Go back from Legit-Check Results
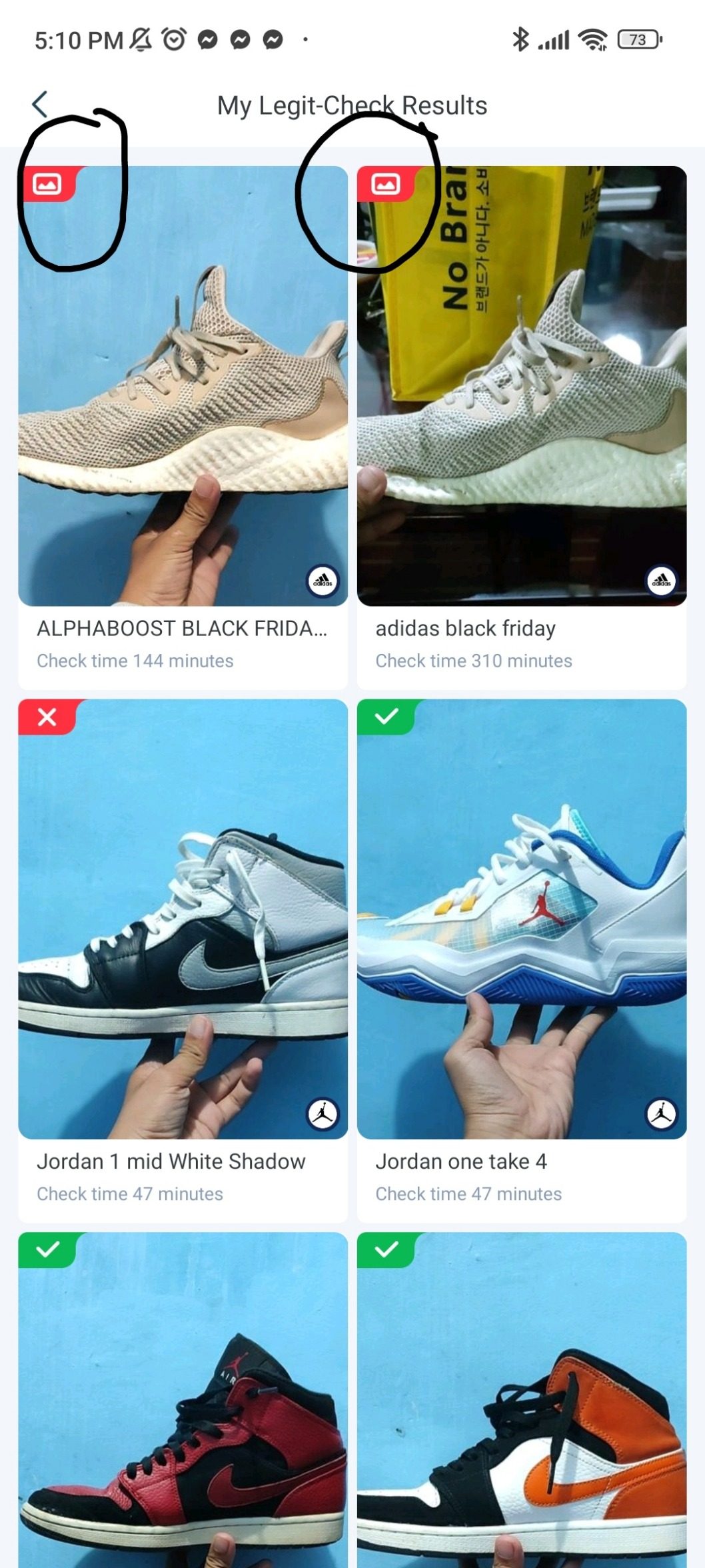 click(40, 105)
